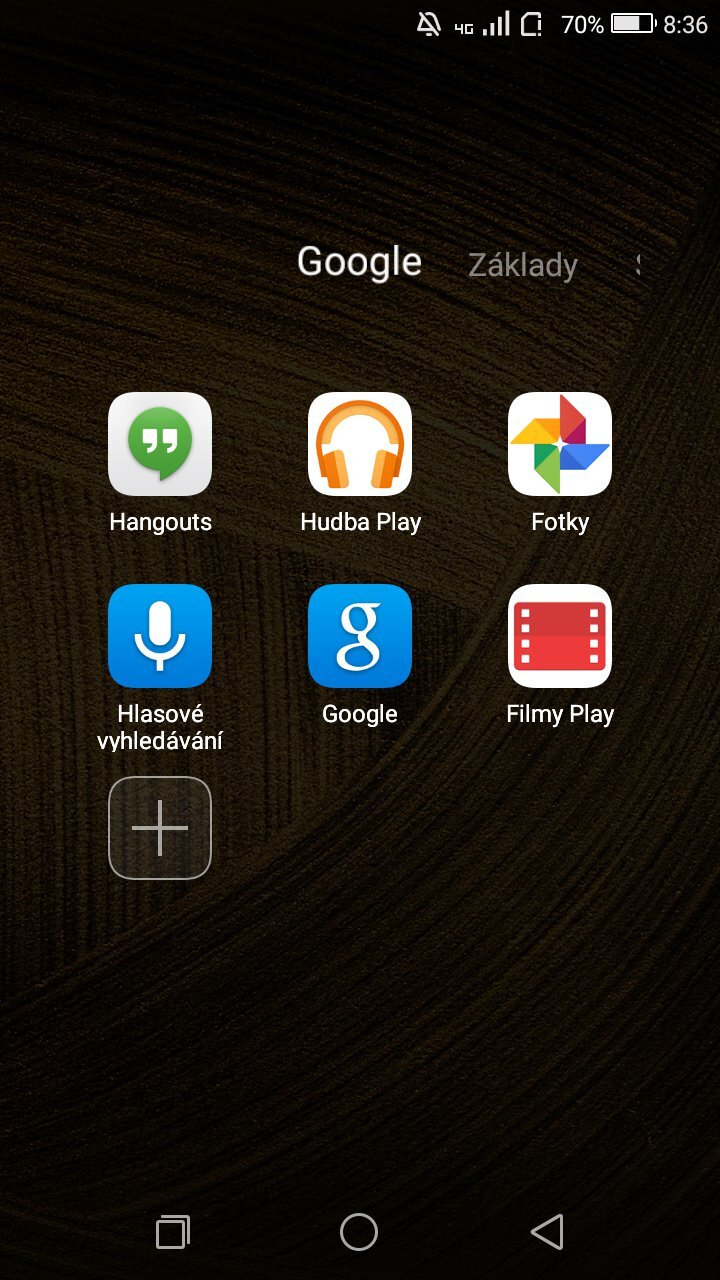720x1280 pixels.
Task: Launch Hudba Play
Action: click(x=360, y=444)
